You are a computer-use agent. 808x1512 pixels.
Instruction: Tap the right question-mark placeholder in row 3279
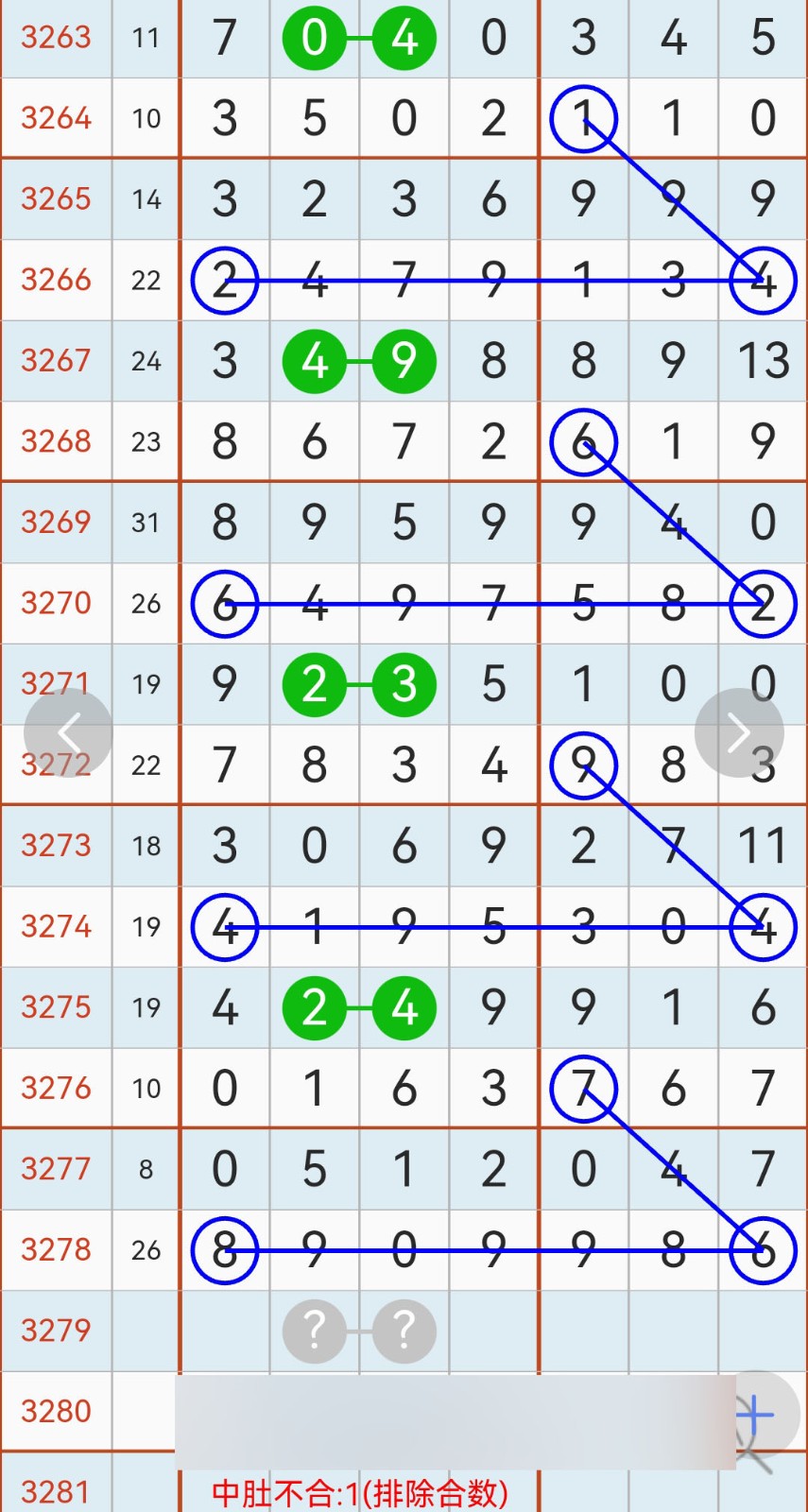[404, 1331]
